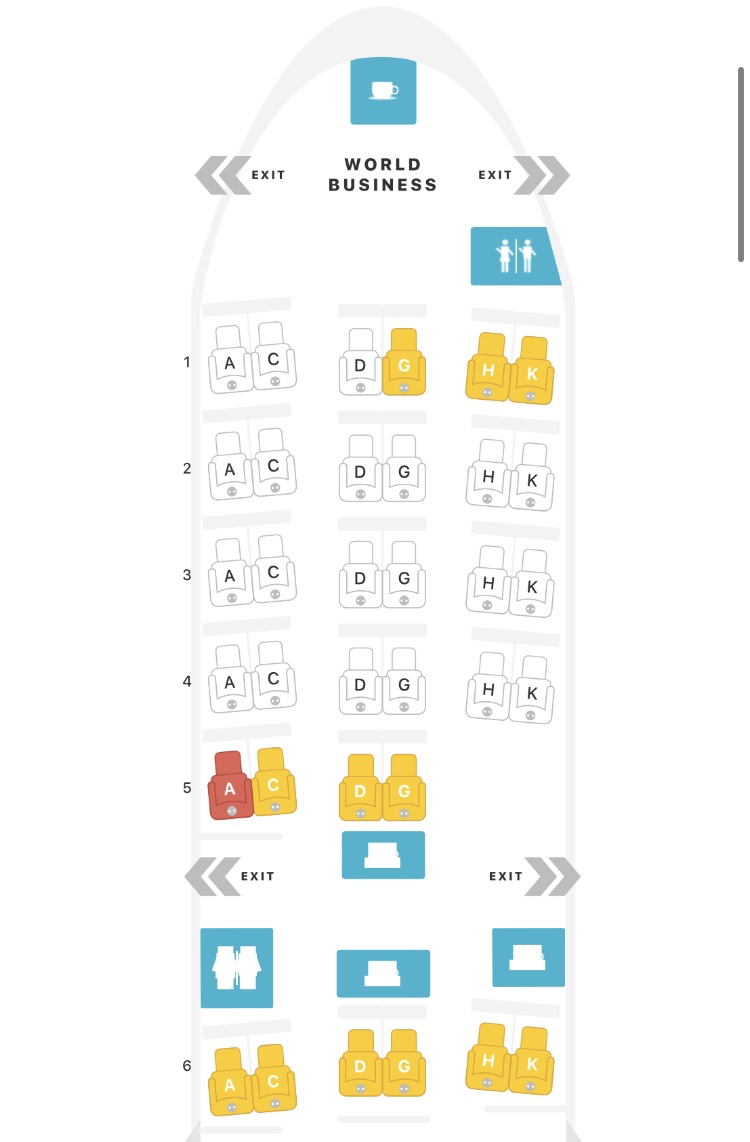The image size is (750, 1142).
Task: Select yellow seat 6K
Action: coord(532,1065)
